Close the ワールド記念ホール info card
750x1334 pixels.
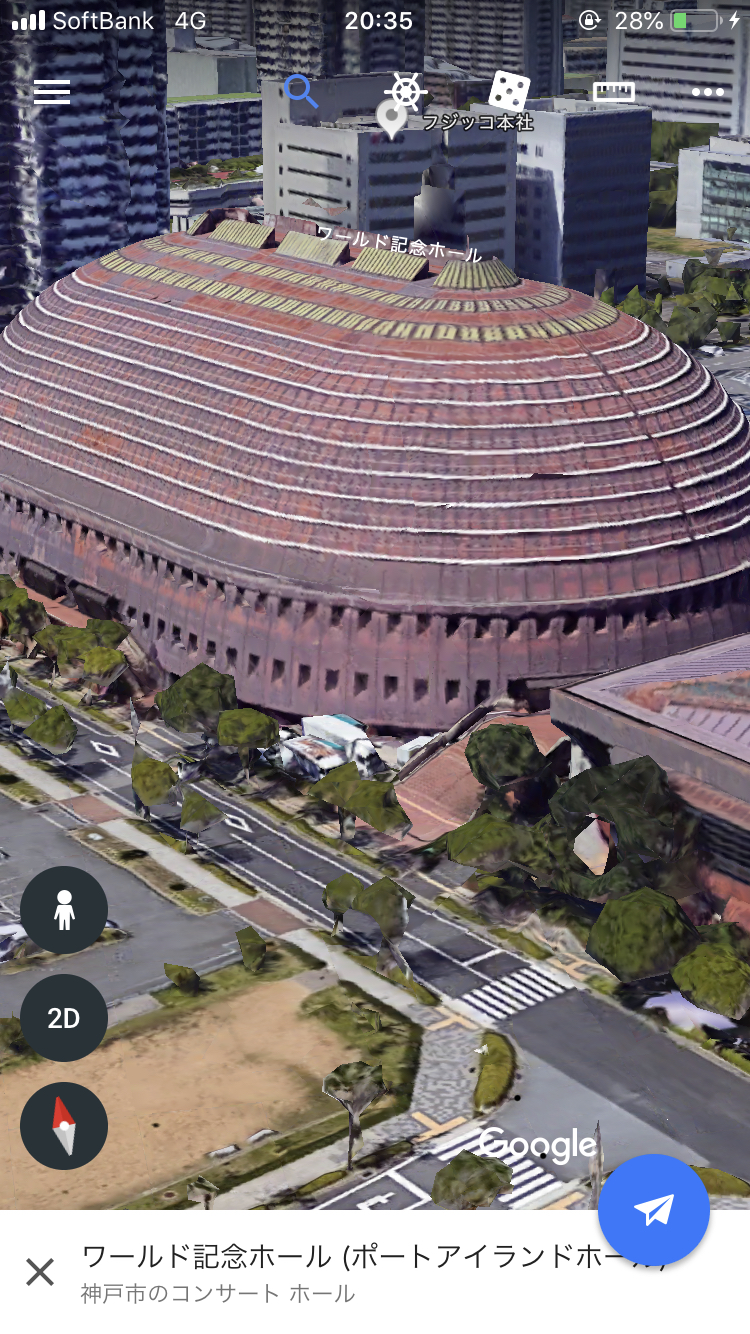(x=40, y=1272)
